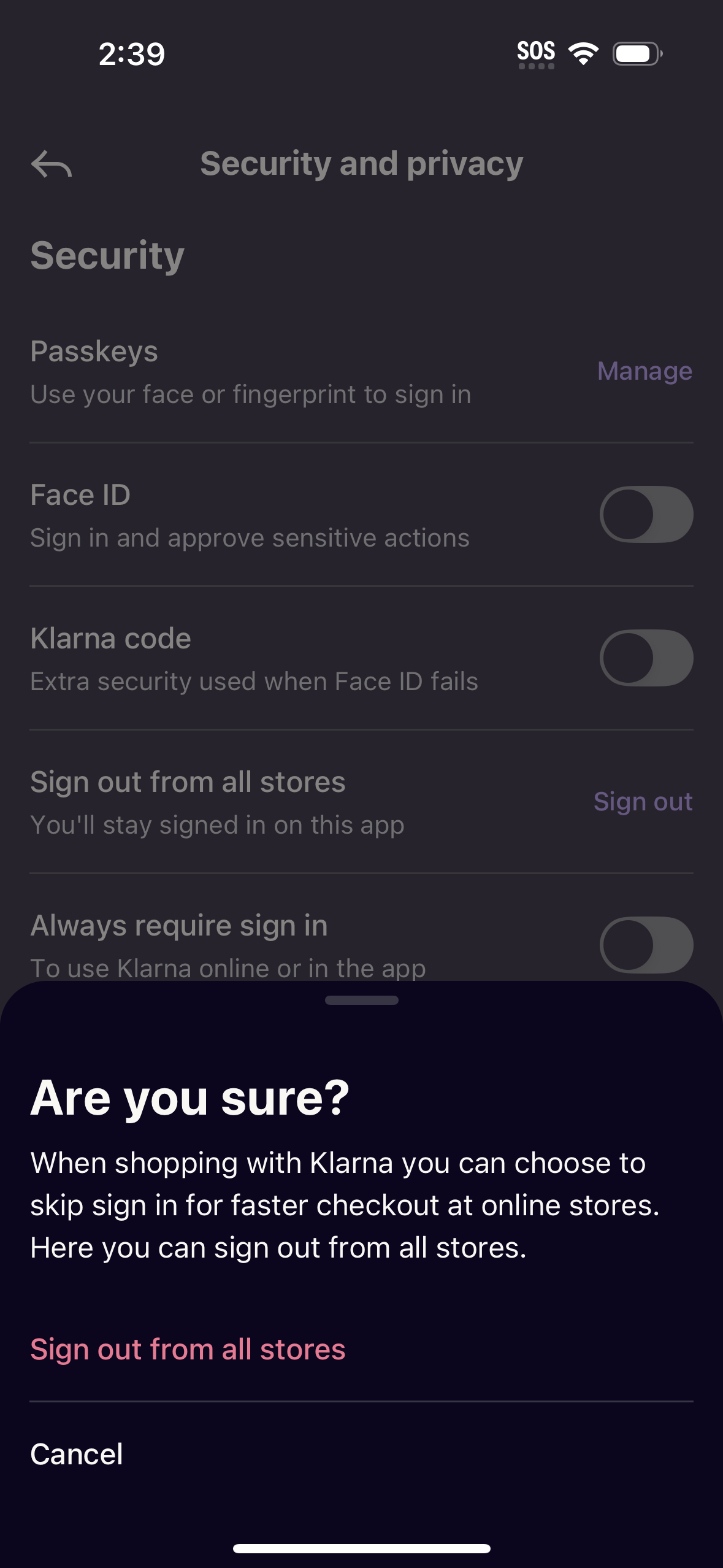723x1568 pixels.
Task: Tap the drag handle atop the bottom sheet
Action: point(361,1000)
